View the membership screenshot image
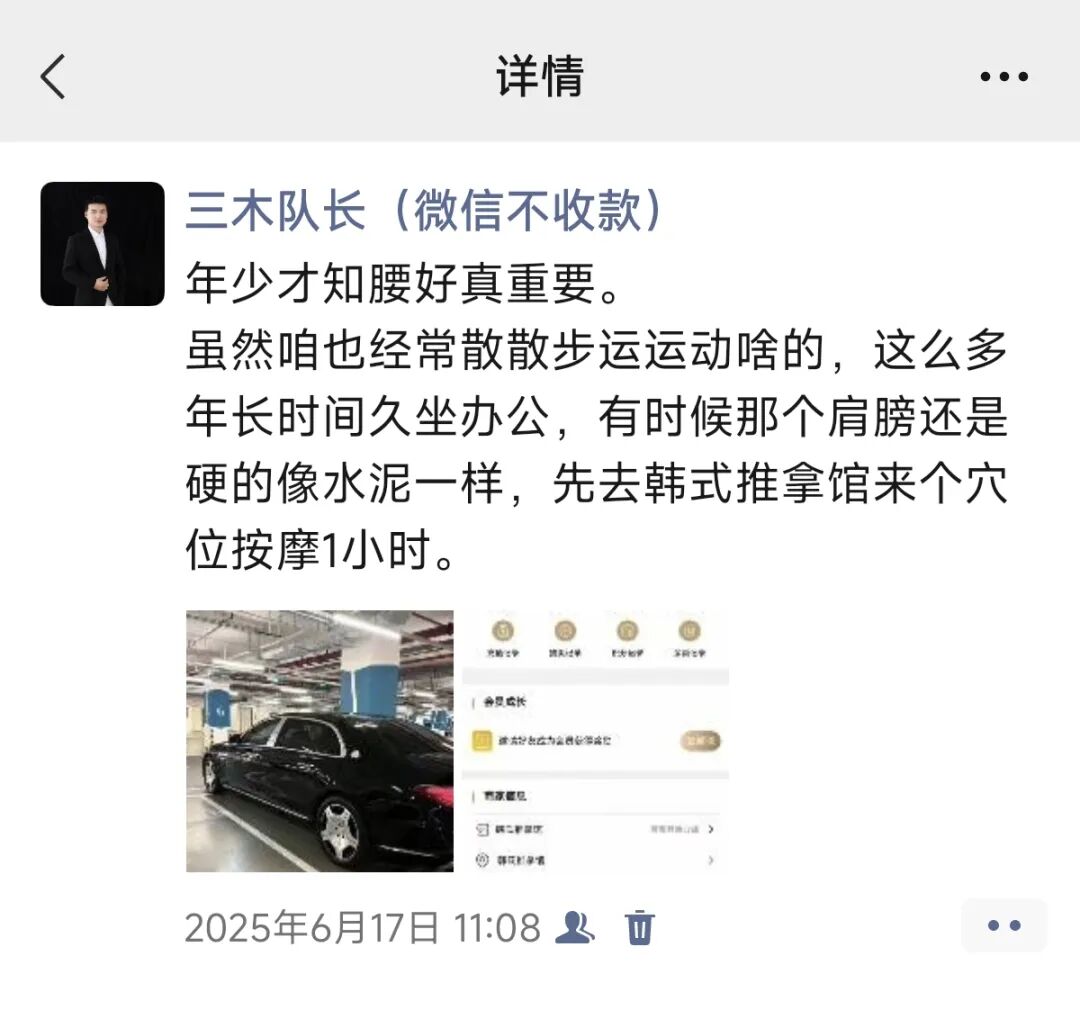Viewport: 1080px width, 1028px height. pos(595,740)
